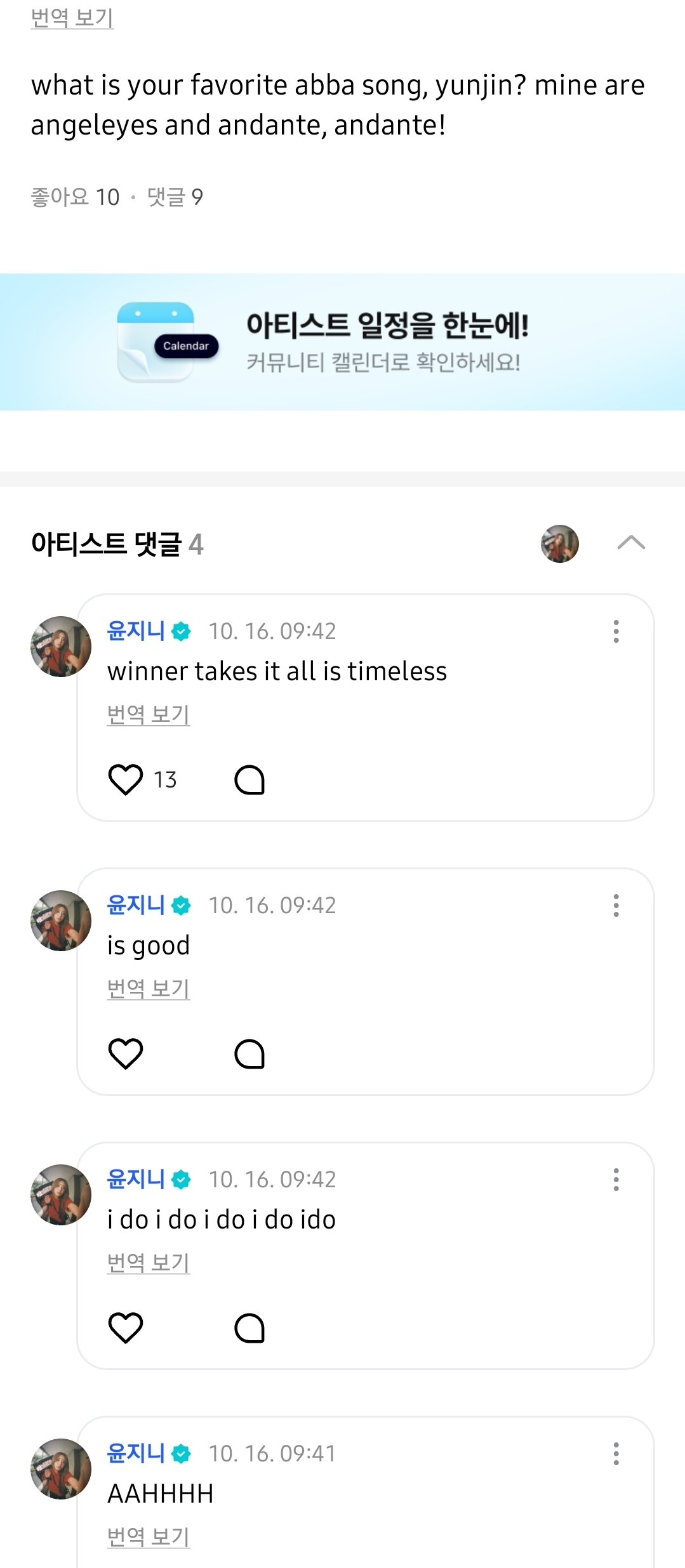Like the 'is good' comment
The width and height of the screenshot is (685, 1568).
(x=126, y=1053)
